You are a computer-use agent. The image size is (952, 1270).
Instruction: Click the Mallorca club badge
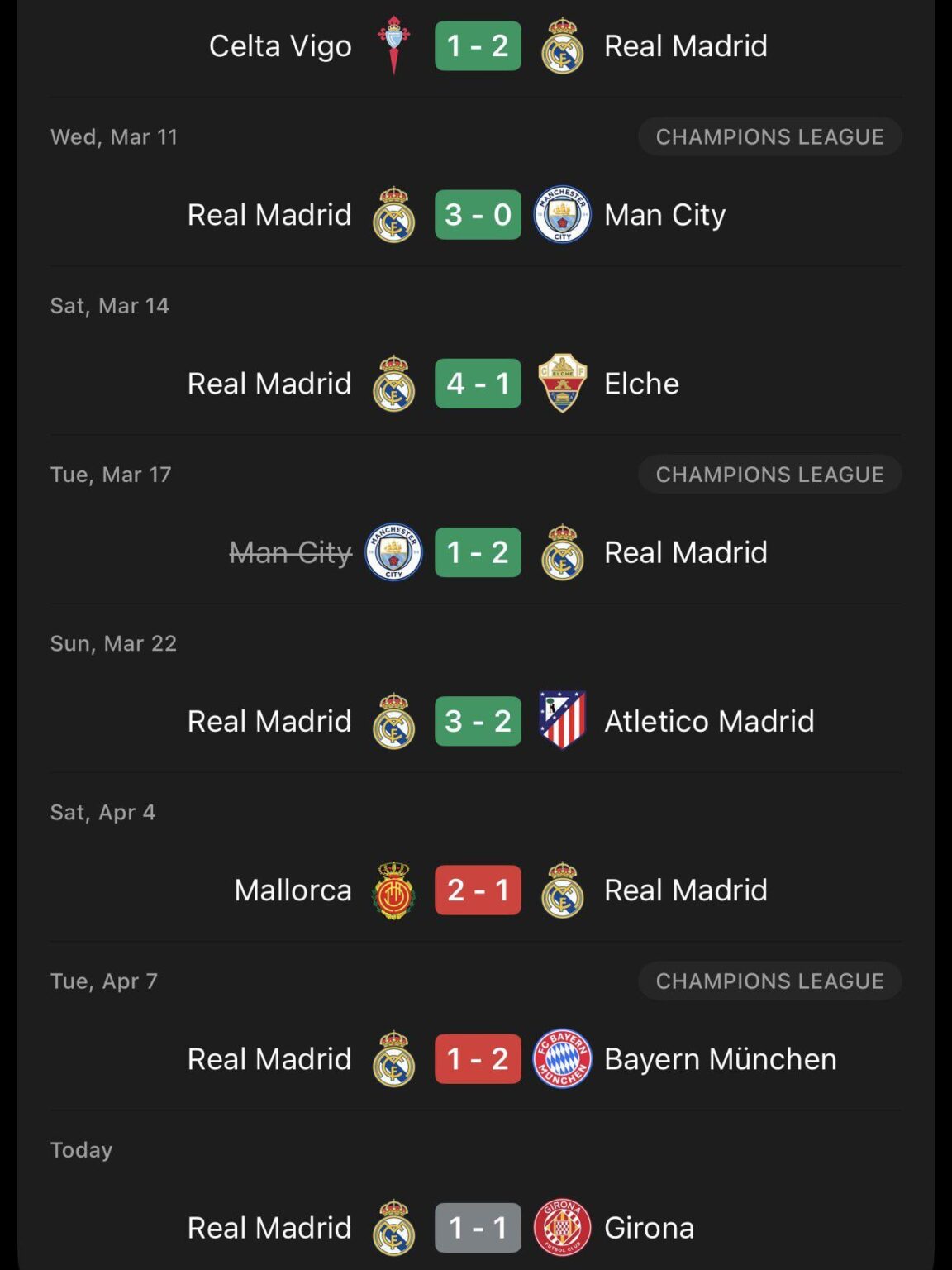396,890
